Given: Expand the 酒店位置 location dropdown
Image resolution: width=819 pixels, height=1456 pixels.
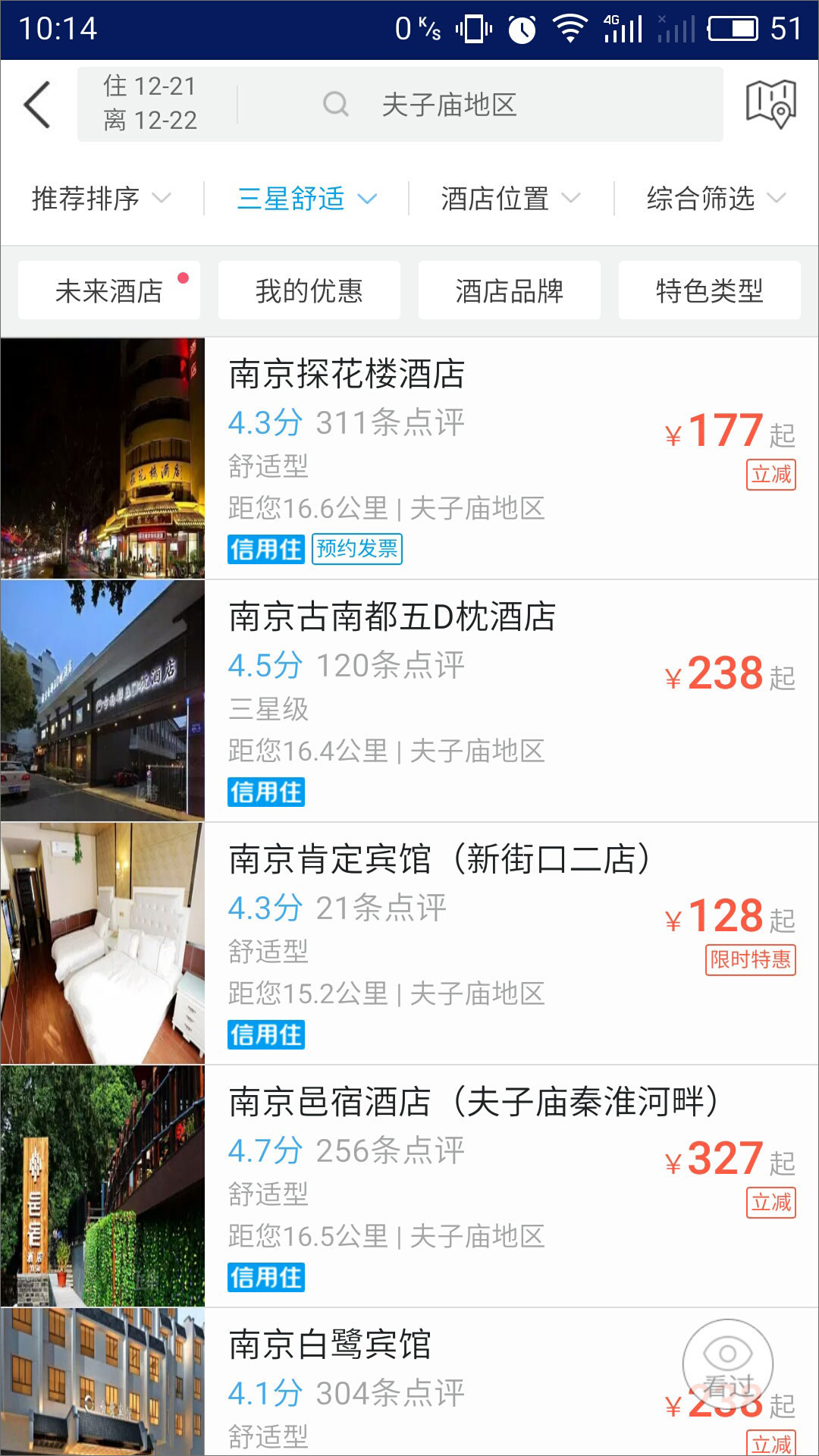Looking at the screenshot, I should tap(510, 199).
